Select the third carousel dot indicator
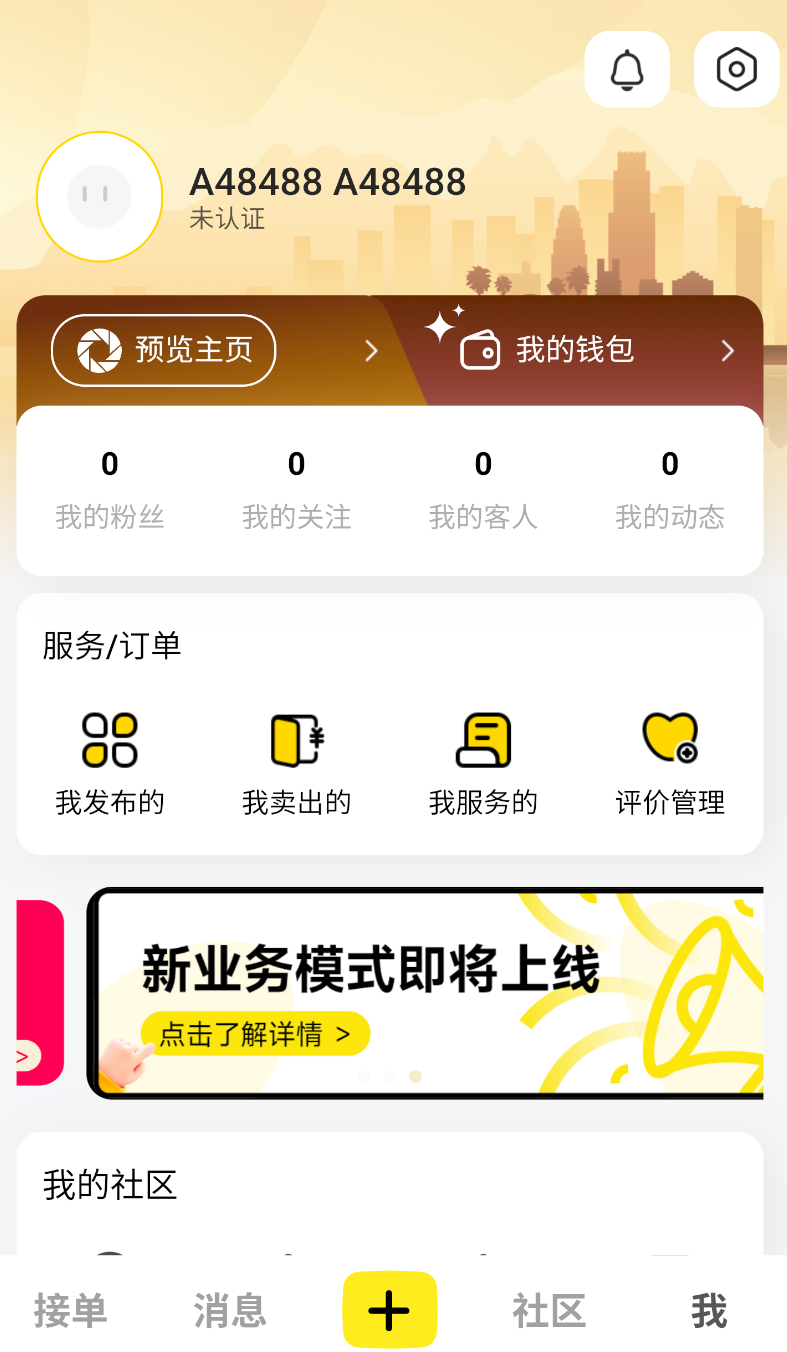 [x=415, y=1077]
